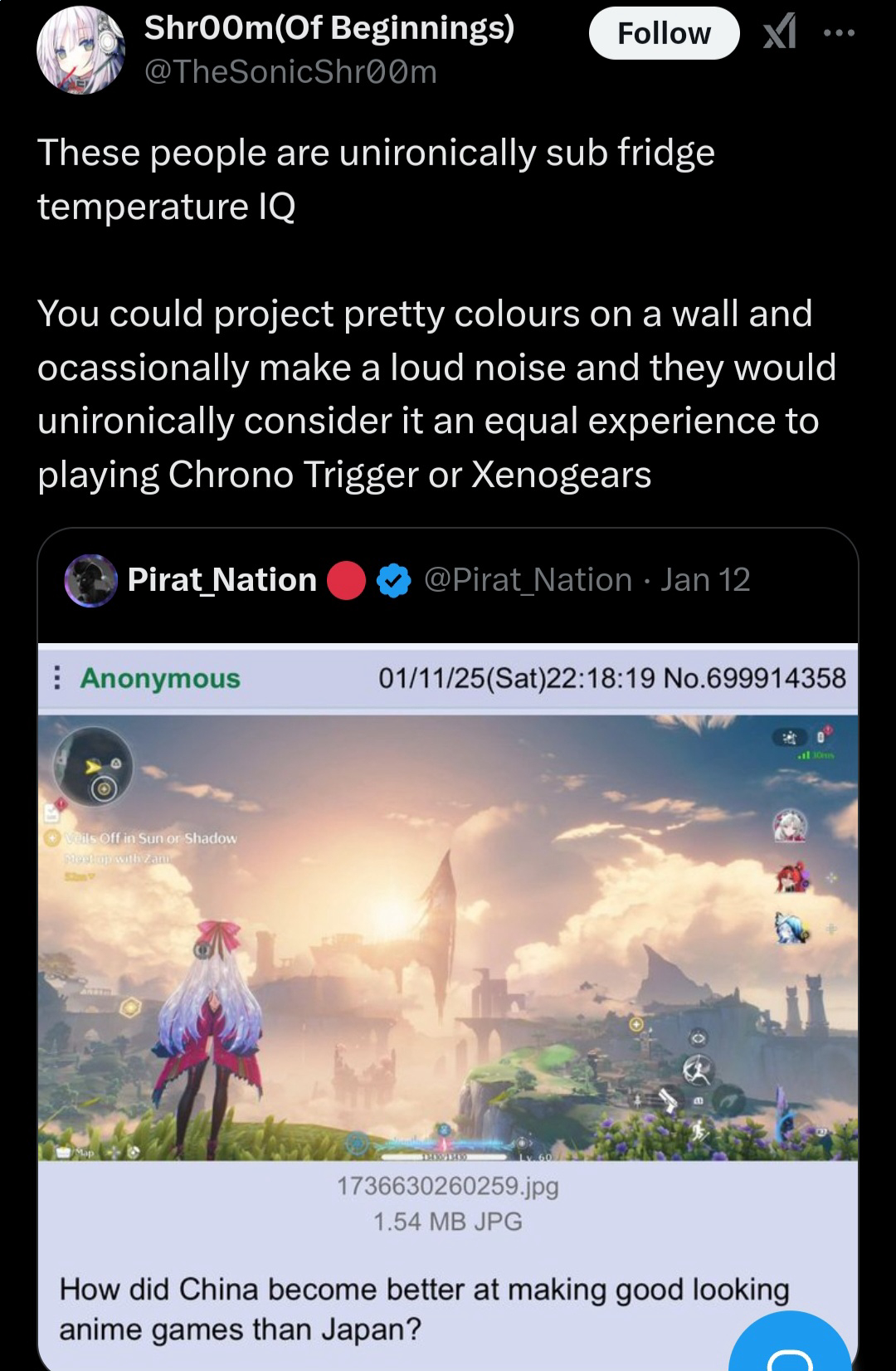
Task: Open the post's overflow menu
Action: click(x=838, y=33)
